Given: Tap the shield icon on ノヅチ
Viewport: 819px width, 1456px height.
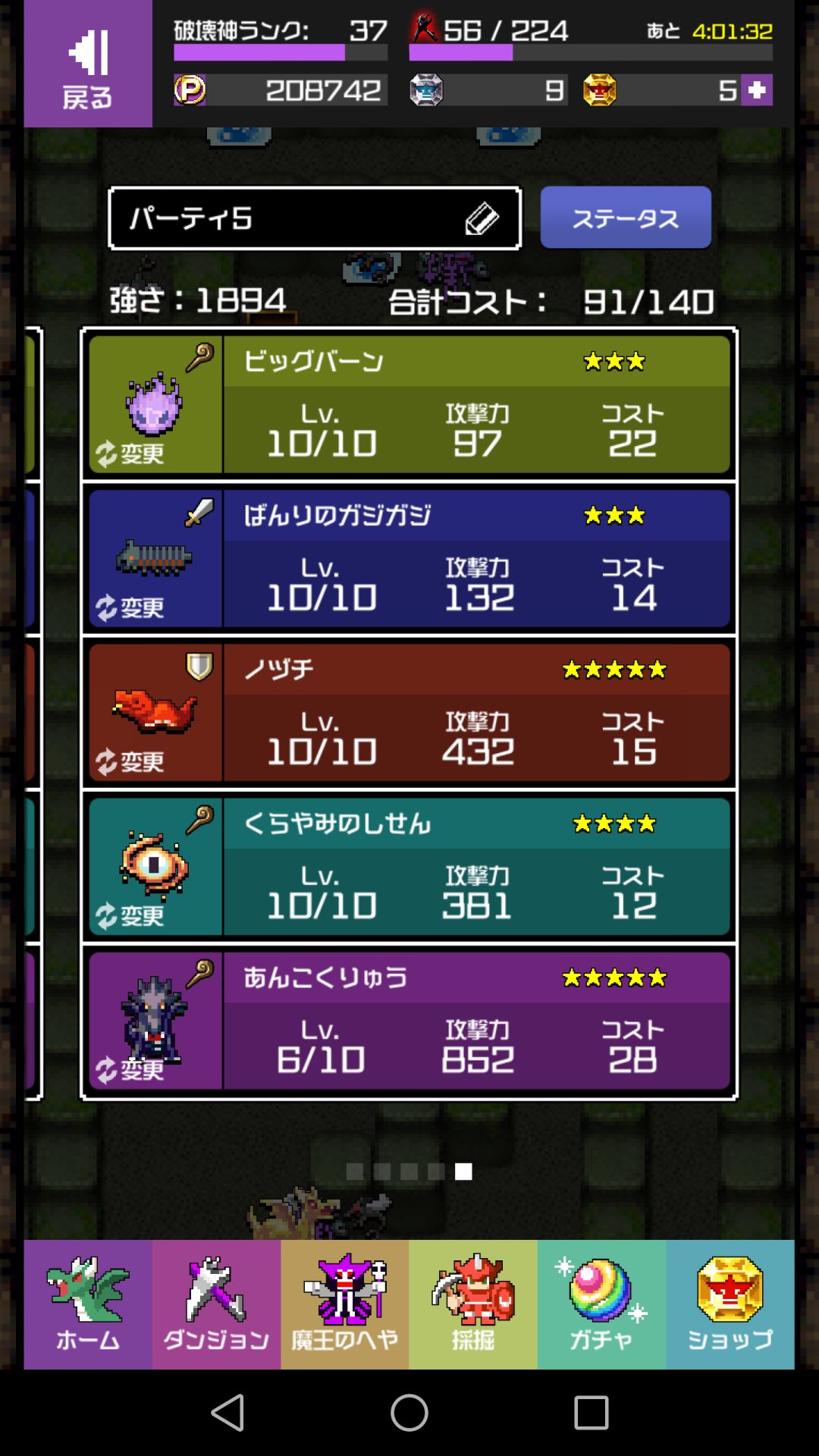Looking at the screenshot, I should (x=199, y=665).
